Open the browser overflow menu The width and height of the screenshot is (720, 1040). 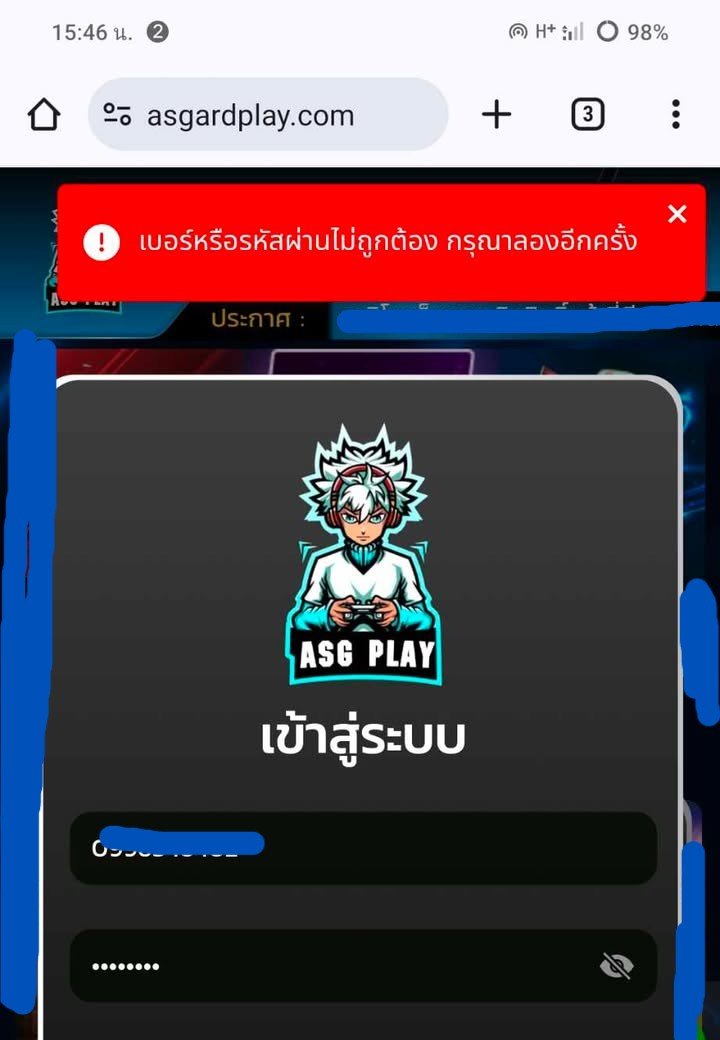click(676, 116)
